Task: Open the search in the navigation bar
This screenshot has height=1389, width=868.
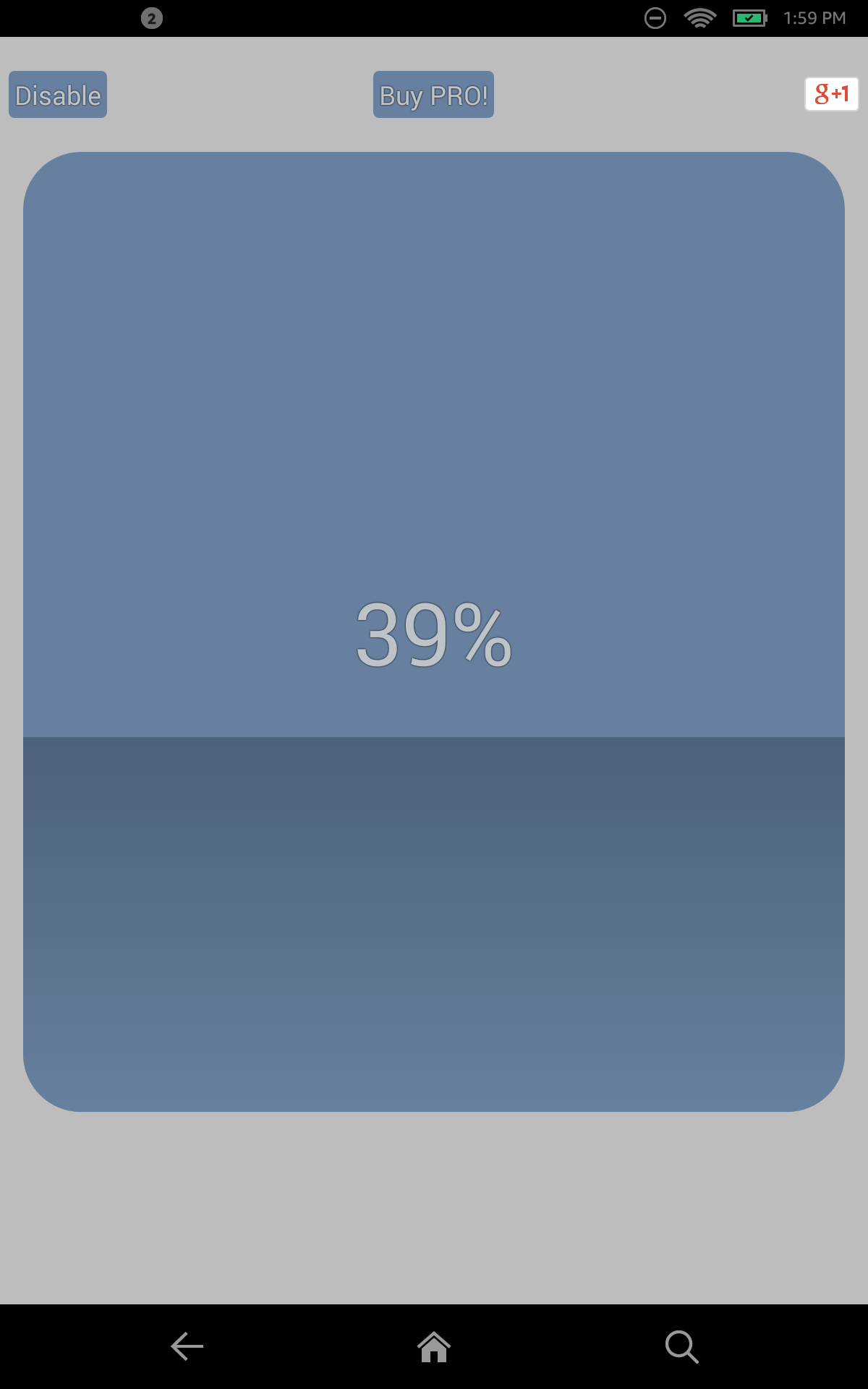Action: tap(681, 1346)
